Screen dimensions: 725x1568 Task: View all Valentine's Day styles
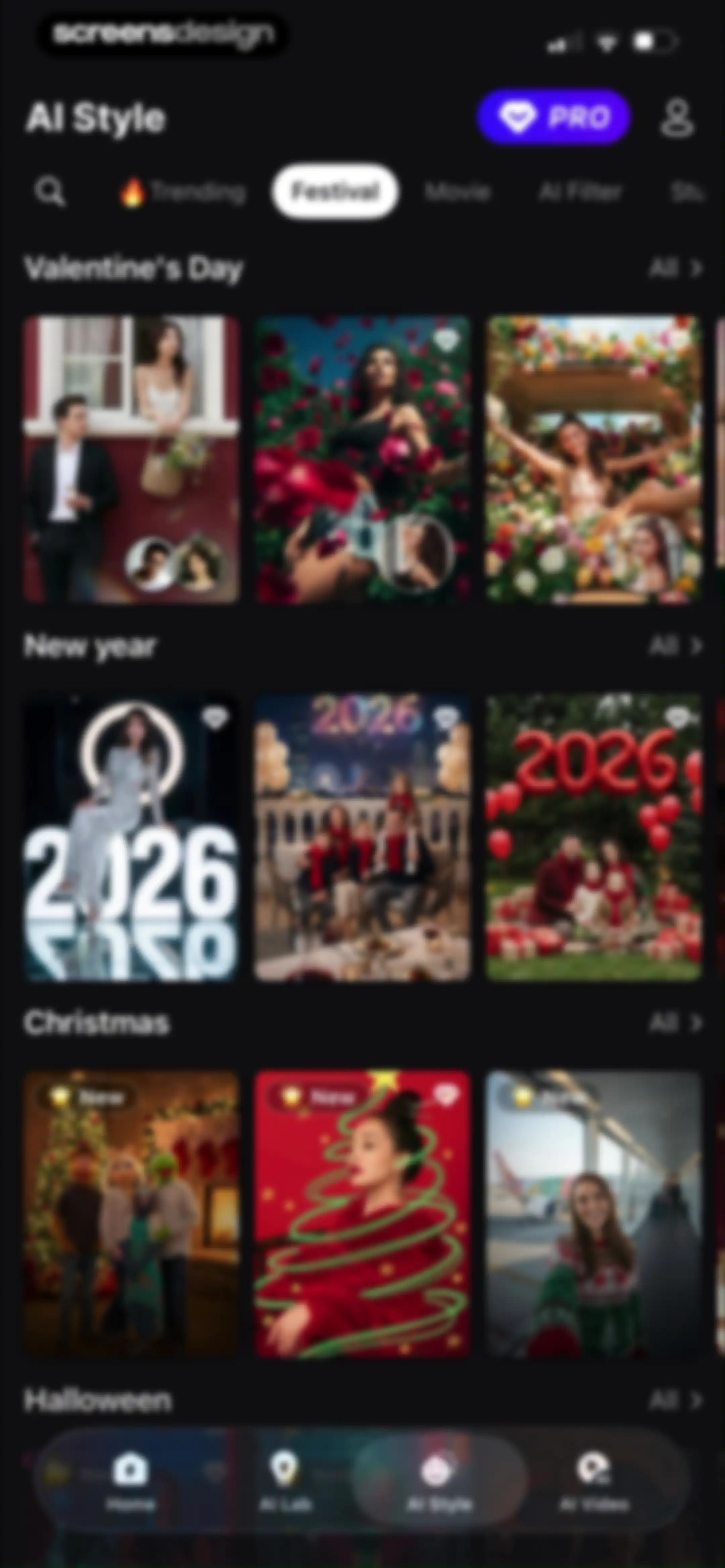(676, 268)
